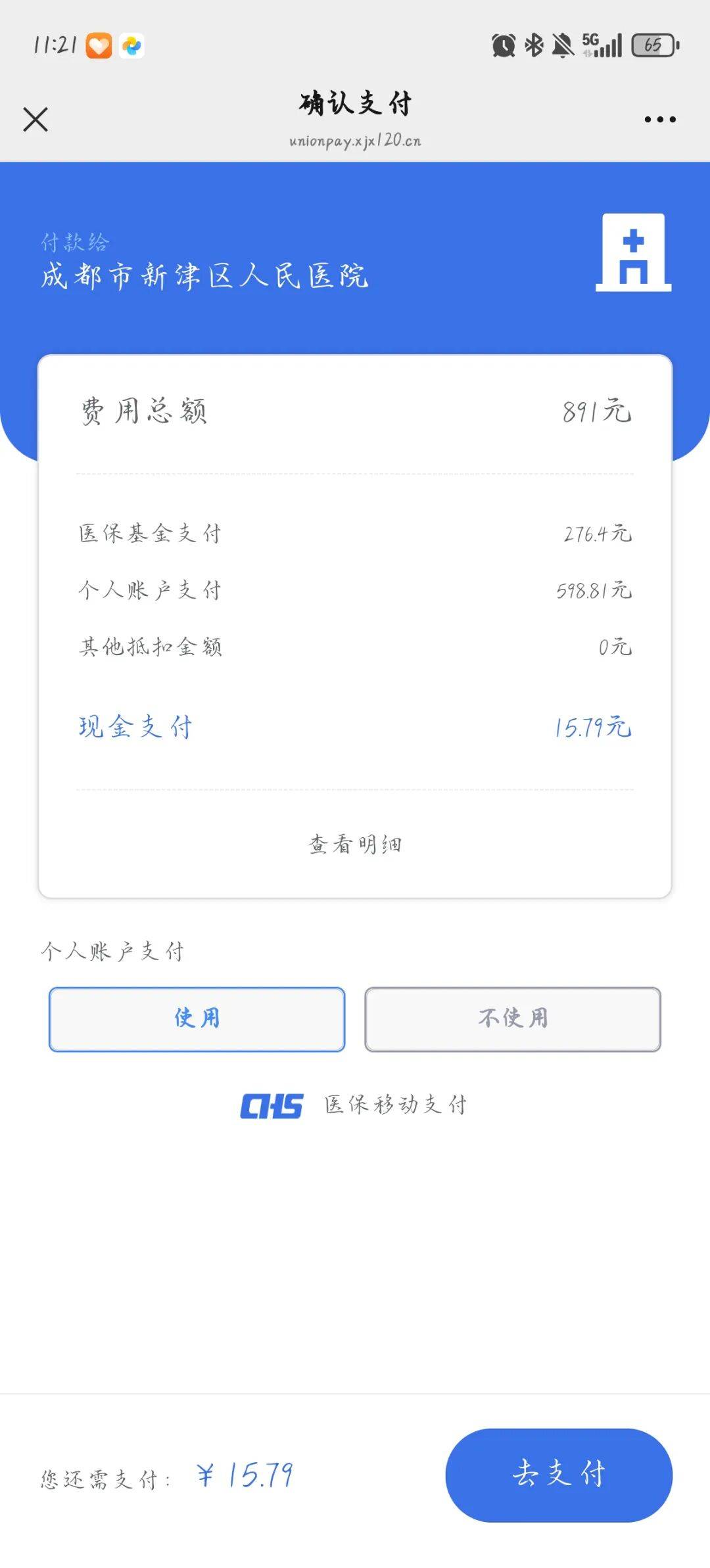Select 使用 for personal account payment
Image resolution: width=710 pixels, height=1568 pixels.
pyautogui.click(x=197, y=1019)
